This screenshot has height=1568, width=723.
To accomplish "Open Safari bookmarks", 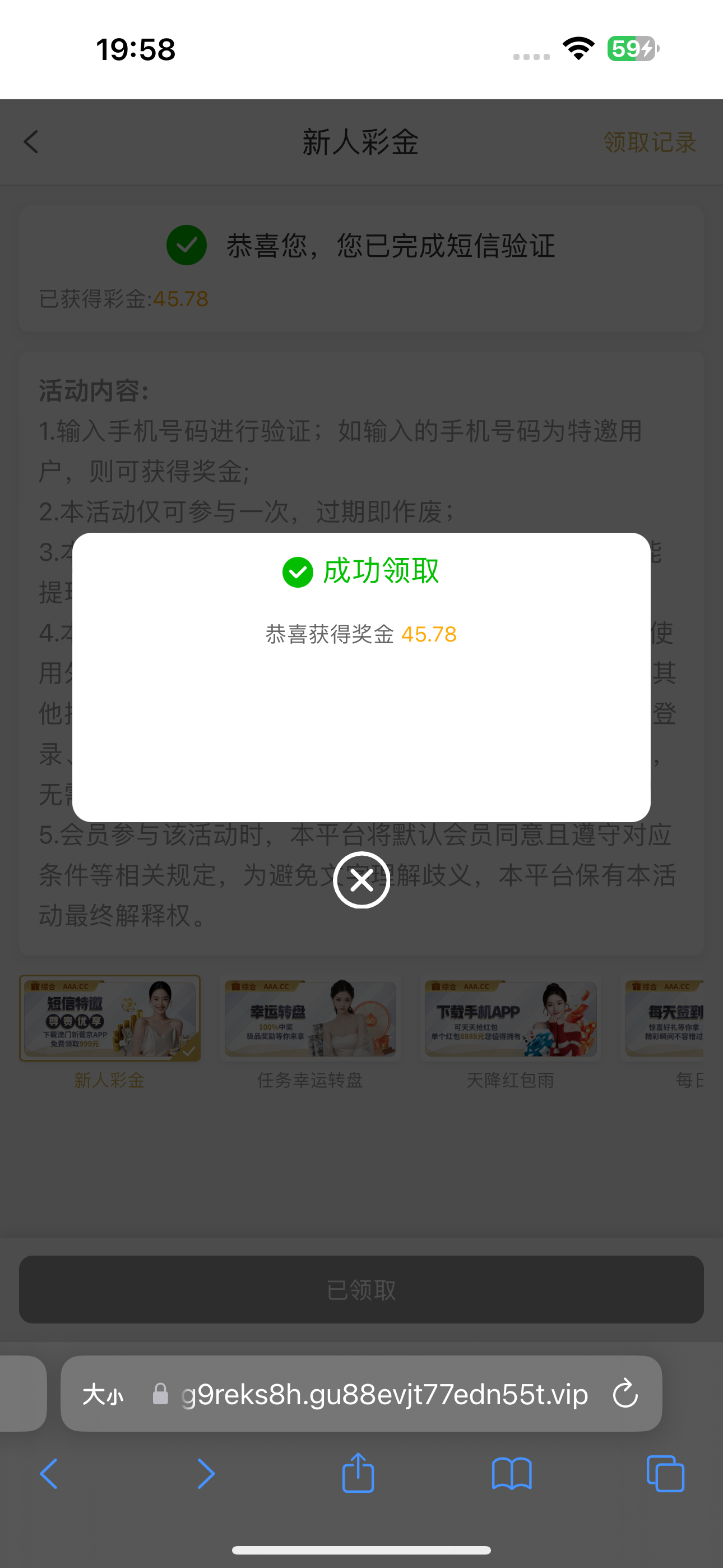I will point(511,1474).
